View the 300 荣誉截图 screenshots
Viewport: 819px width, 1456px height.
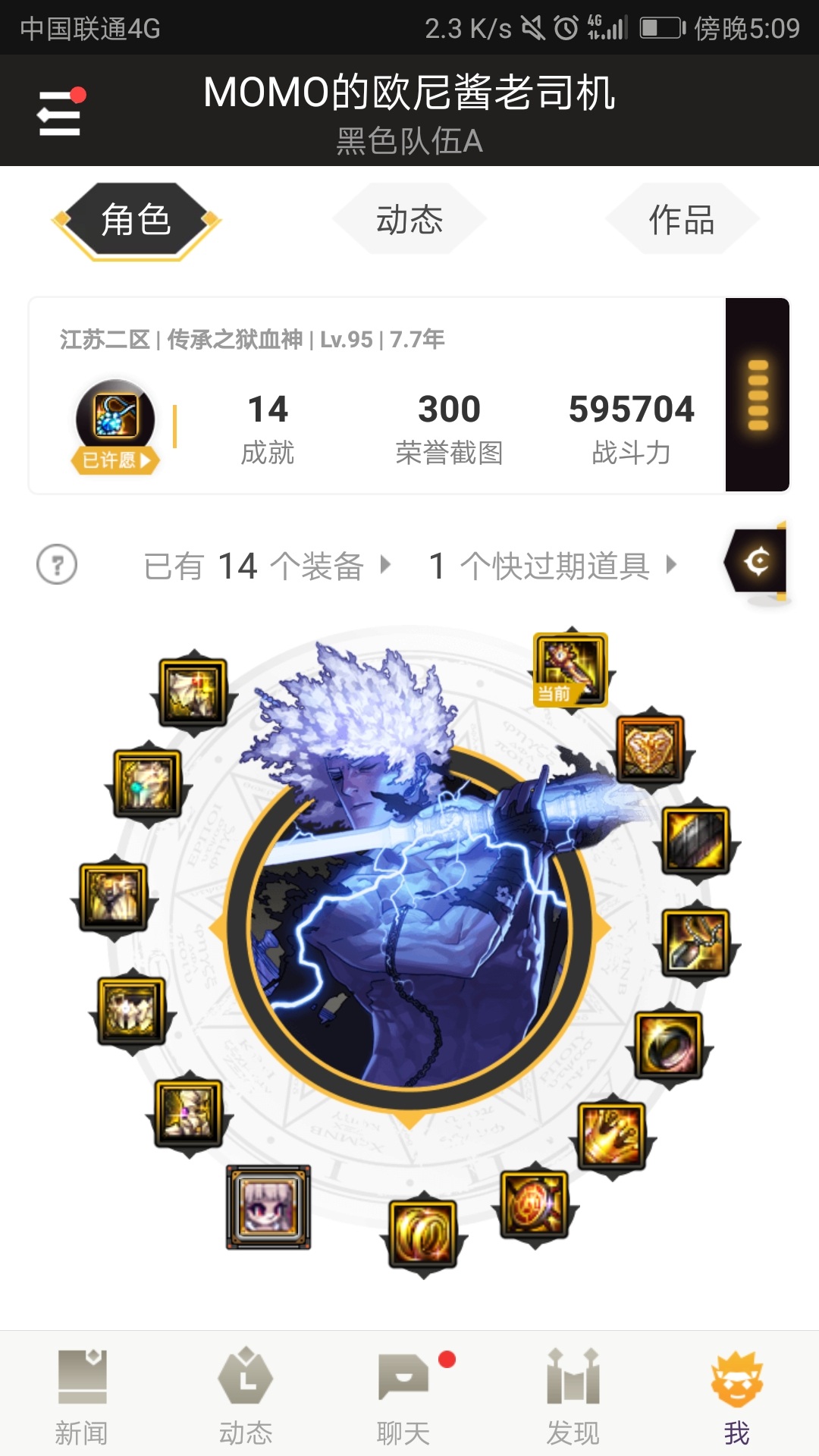[x=450, y=429]
